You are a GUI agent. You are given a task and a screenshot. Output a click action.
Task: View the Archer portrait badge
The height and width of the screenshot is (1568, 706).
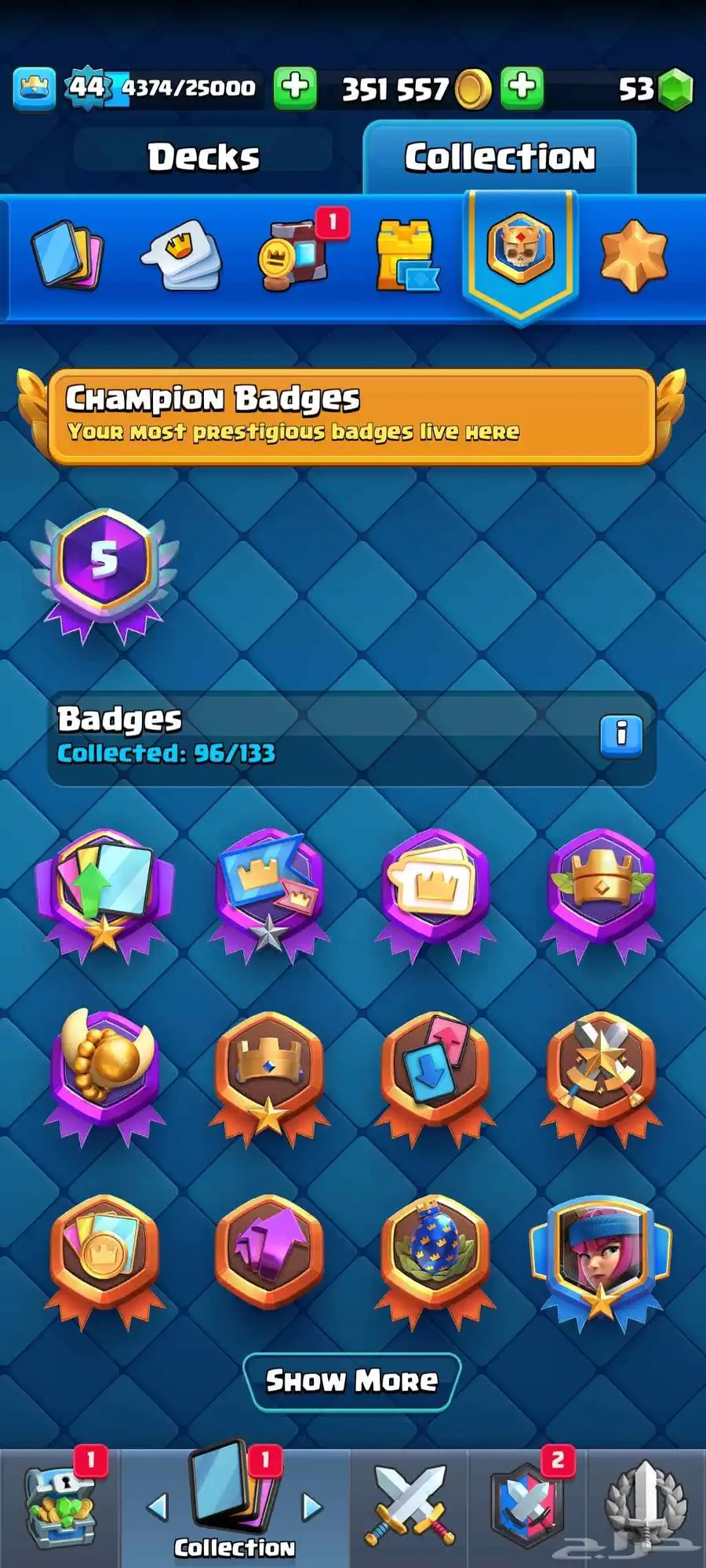click(x=601, y=1258)
